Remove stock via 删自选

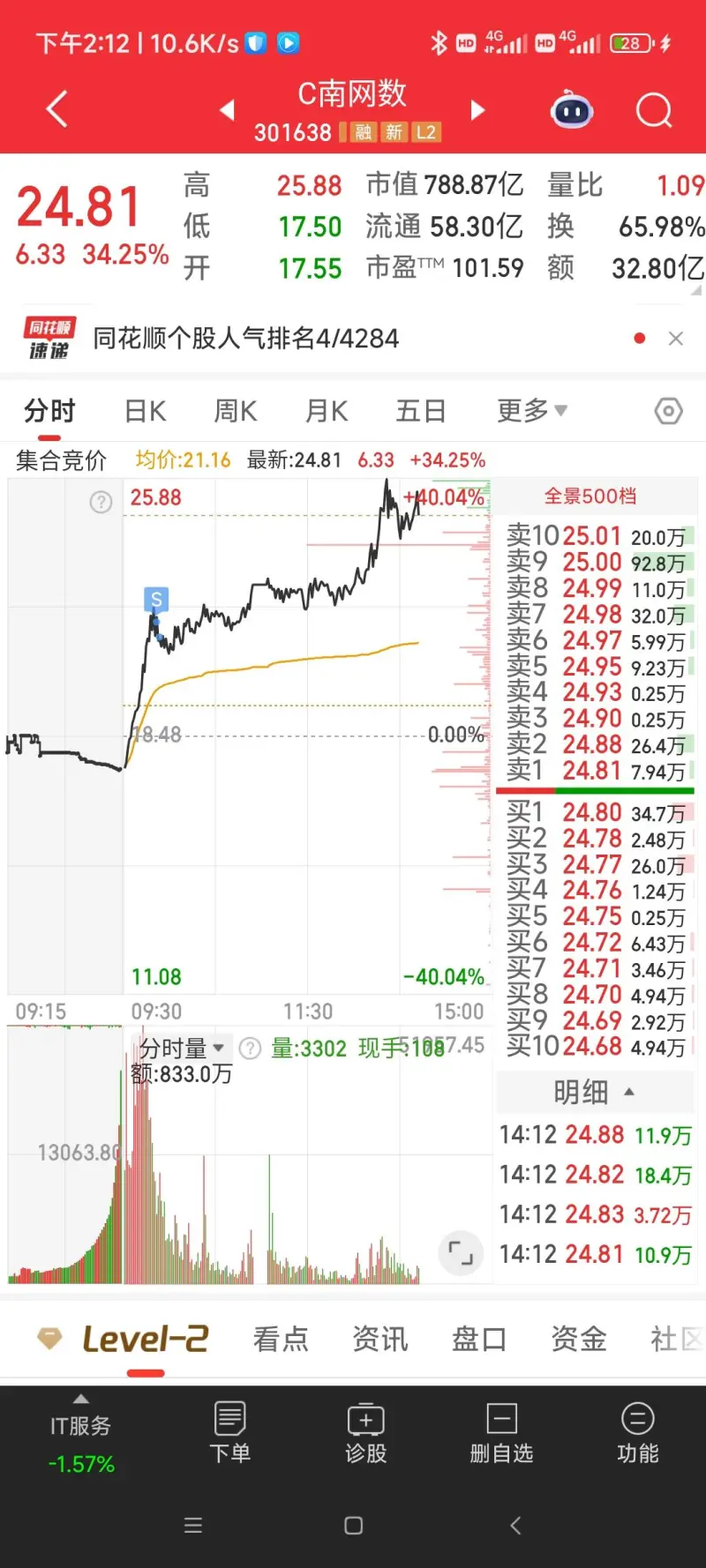(501, 1433)
